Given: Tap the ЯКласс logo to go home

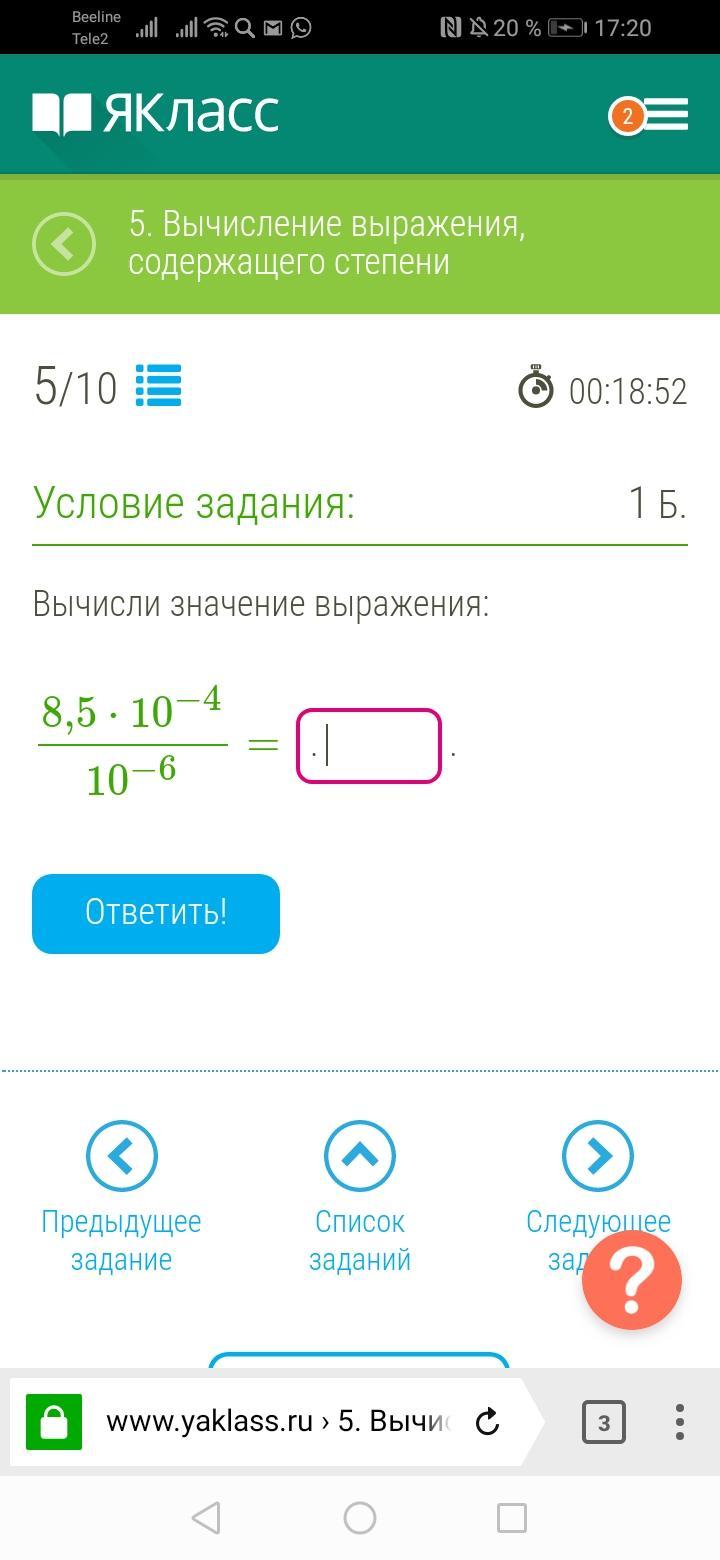Looking at the screenshot, I should (x=156, y=114).
